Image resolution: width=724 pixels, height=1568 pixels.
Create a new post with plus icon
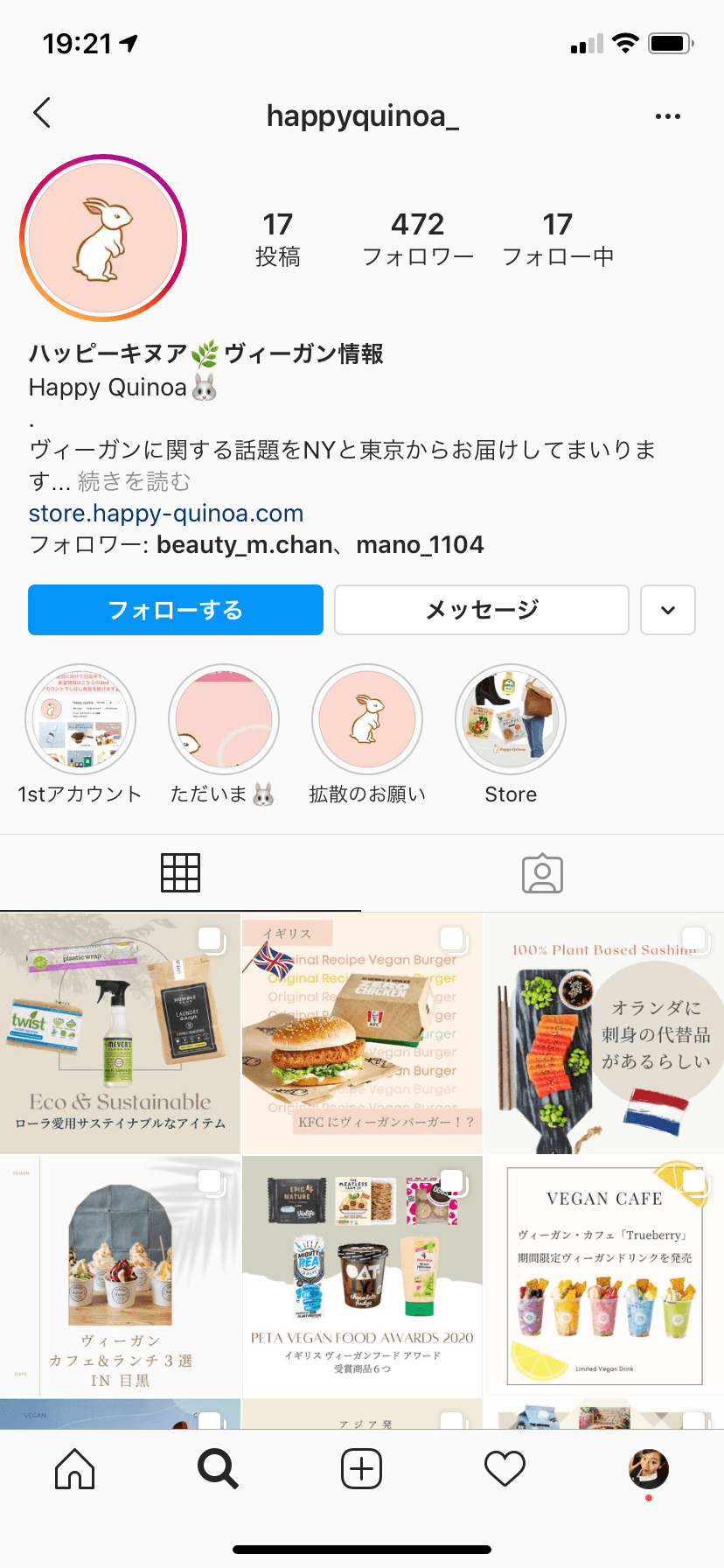click(362, 1469)
